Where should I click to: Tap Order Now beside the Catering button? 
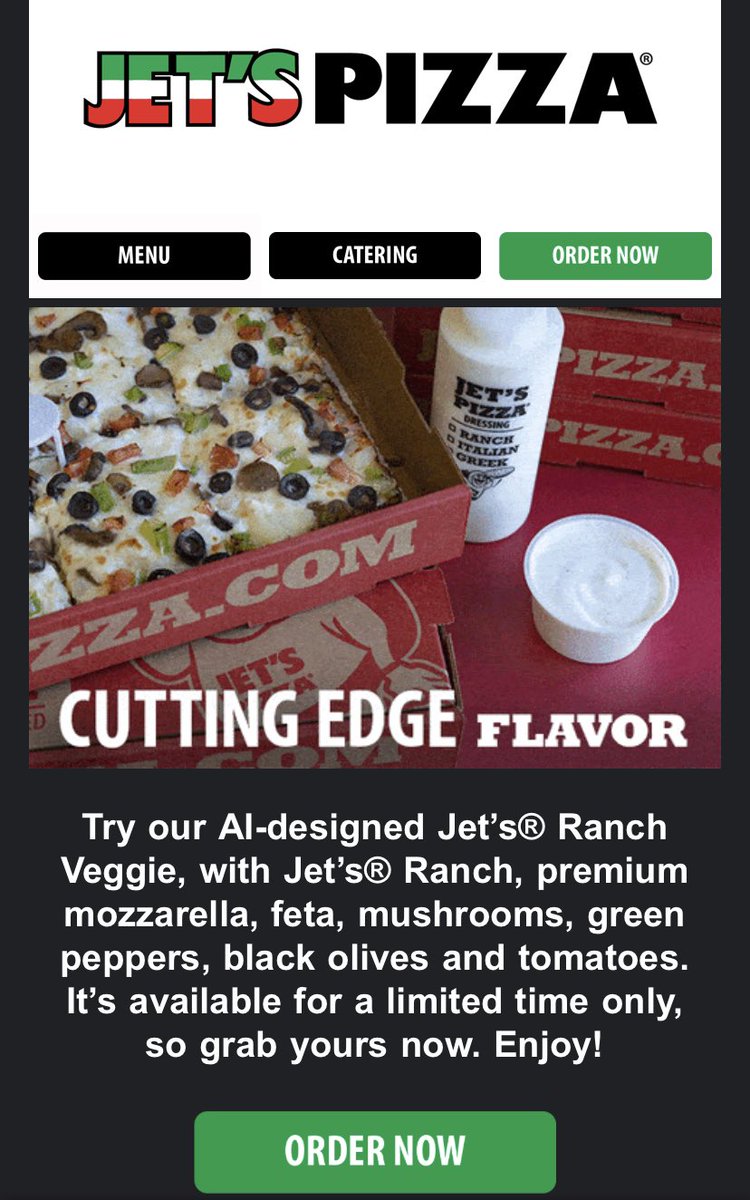click(605, 256)
